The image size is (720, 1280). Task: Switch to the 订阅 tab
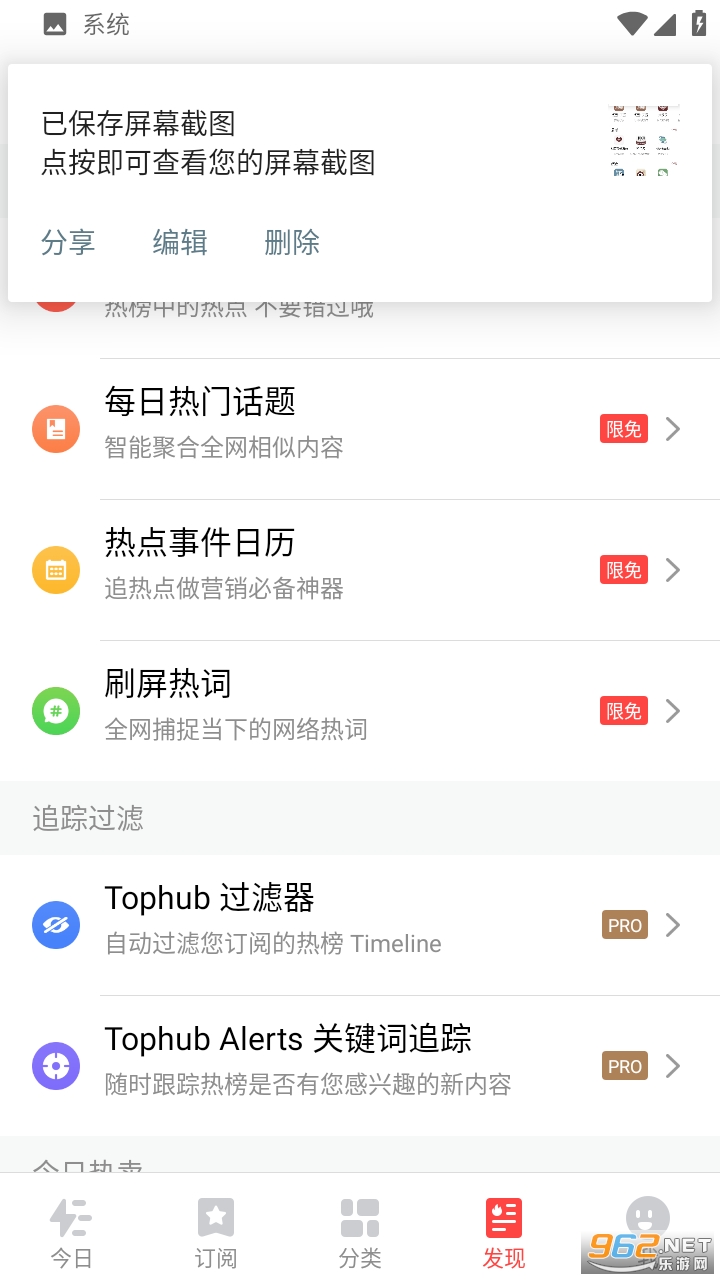point(216,1232)
